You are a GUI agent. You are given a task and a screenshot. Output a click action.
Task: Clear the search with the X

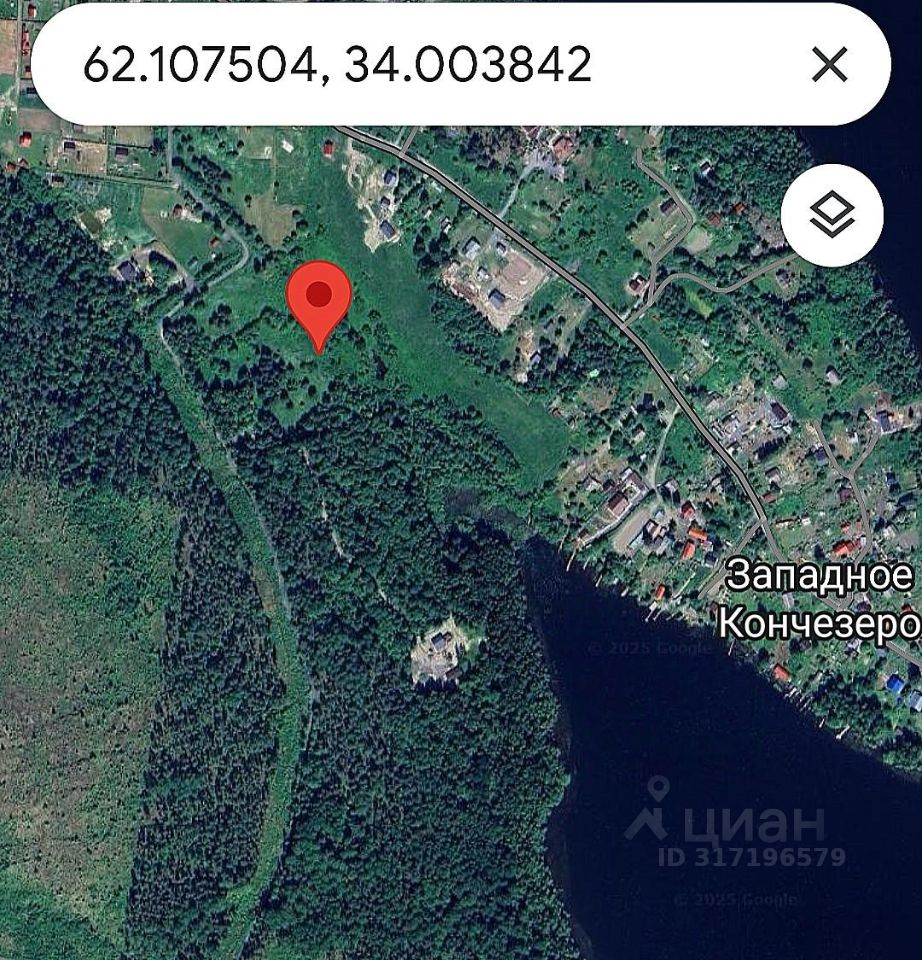point(829,66)
